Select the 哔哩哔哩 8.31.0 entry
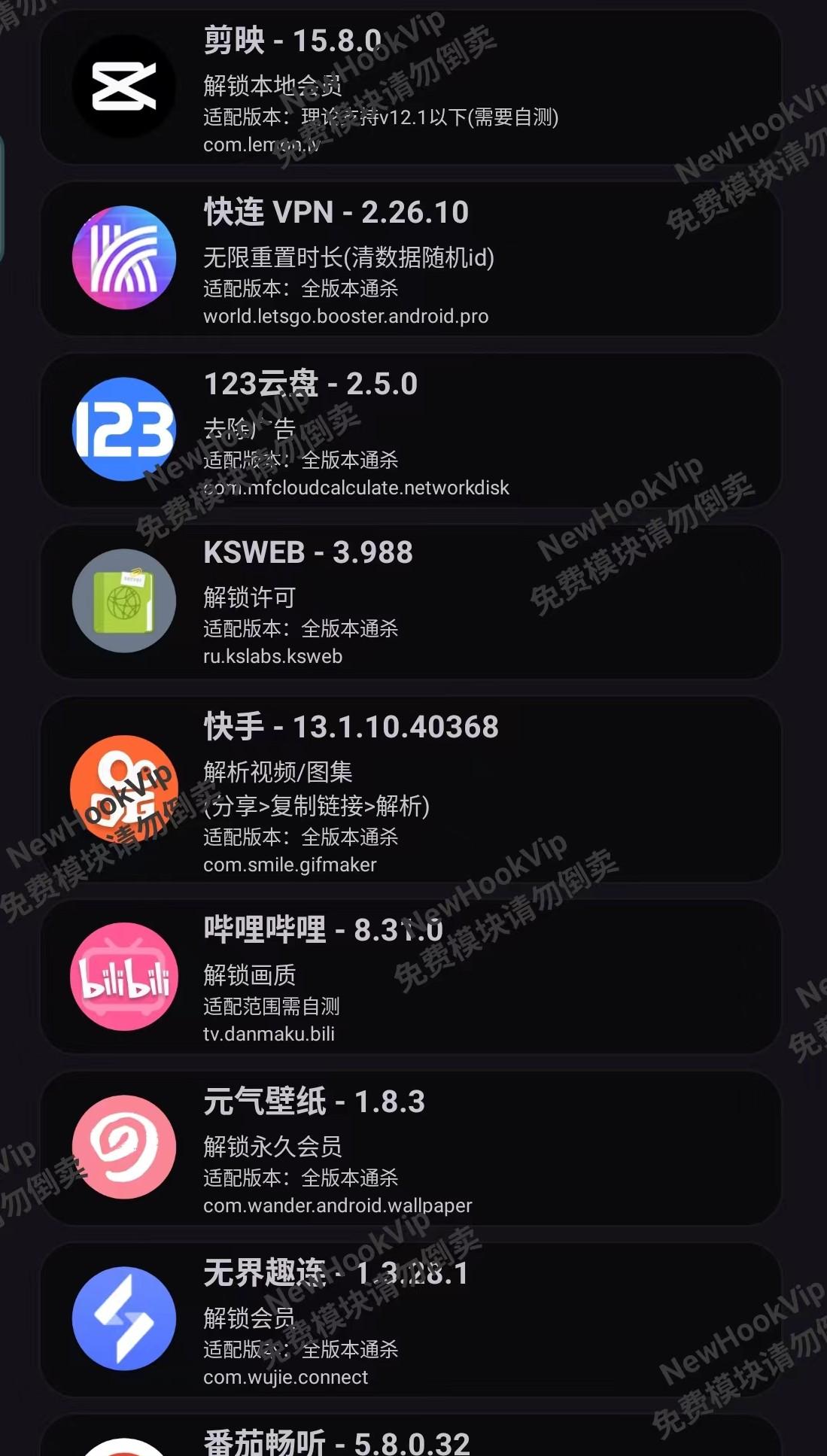The height and width of the screenshot is (1456, 827). click(410, 977)
